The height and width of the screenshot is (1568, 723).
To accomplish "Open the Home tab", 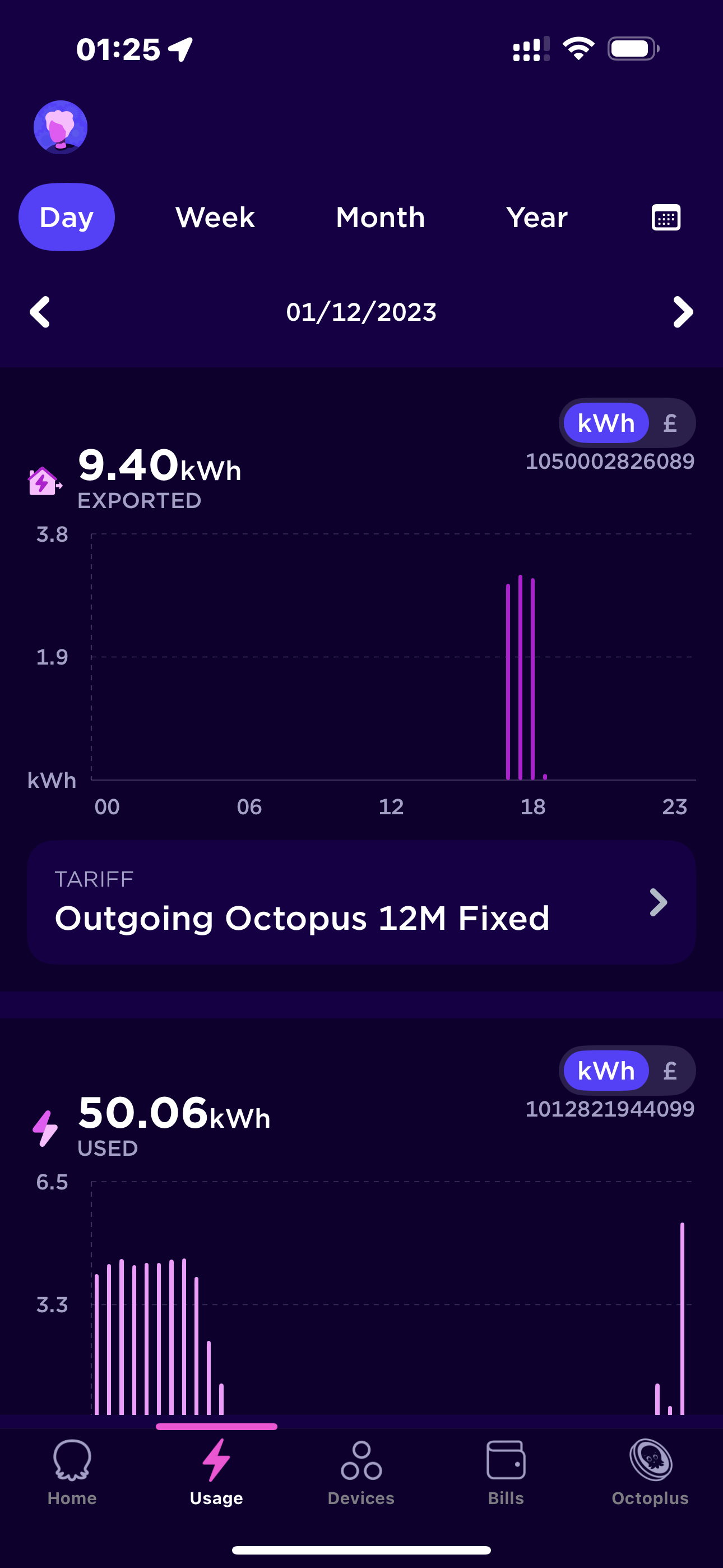I will [72, 1472].
